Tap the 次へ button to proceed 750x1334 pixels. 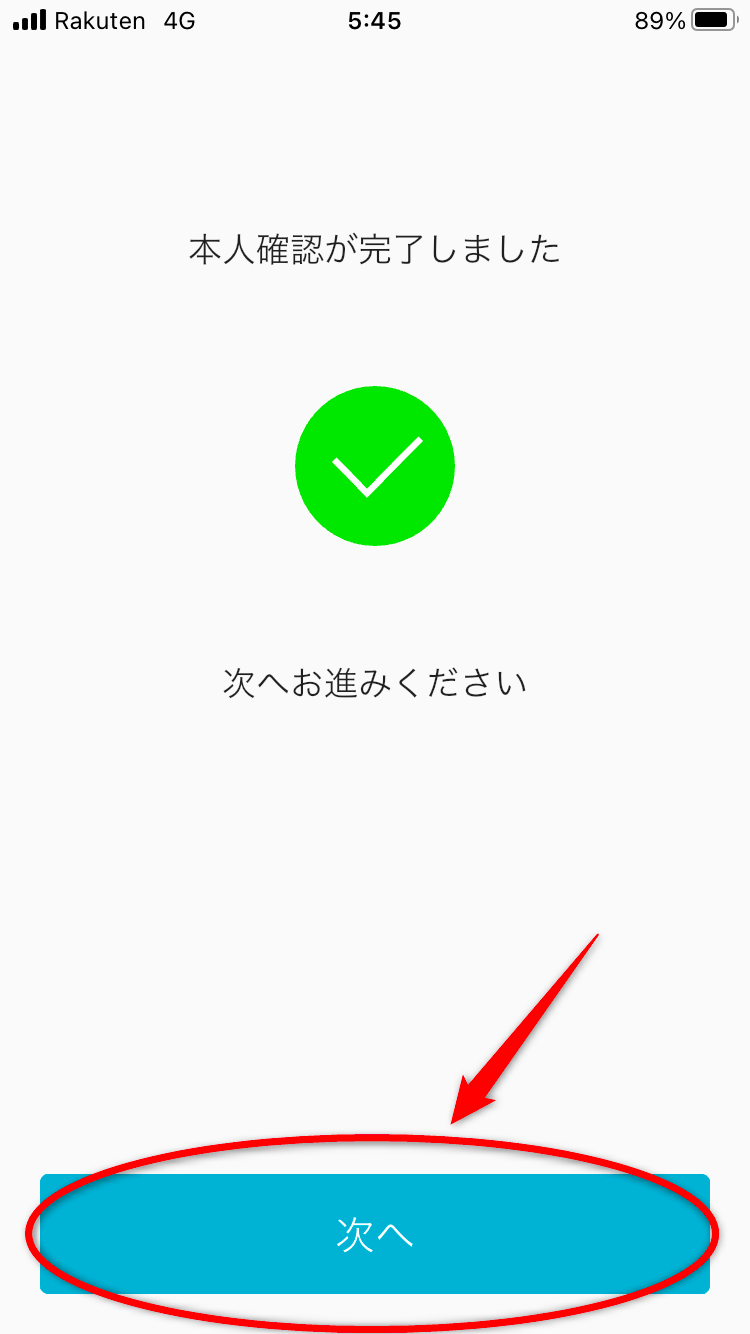click(x=375, y=1234)
